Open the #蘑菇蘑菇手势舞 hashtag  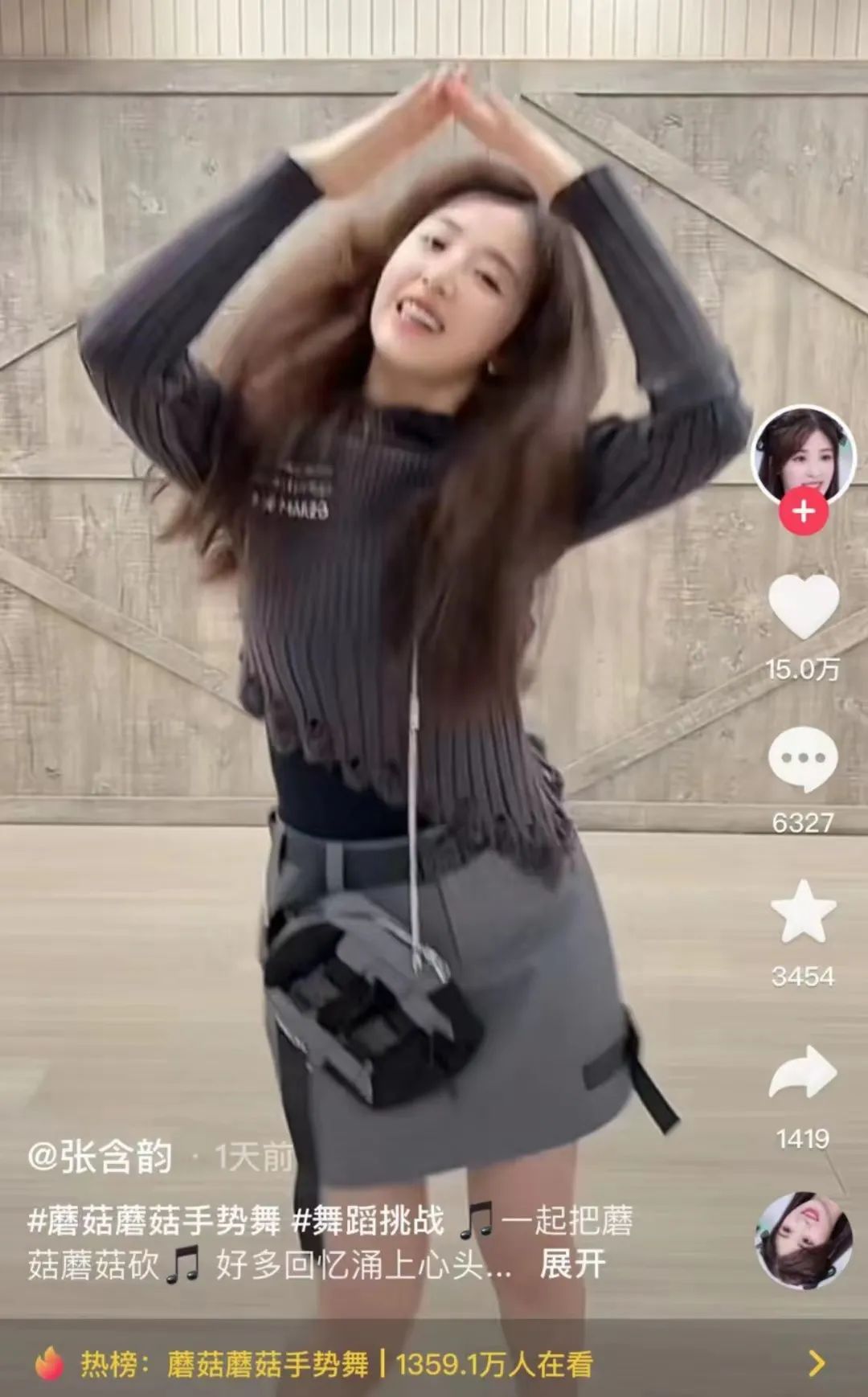pos(154,1220)
